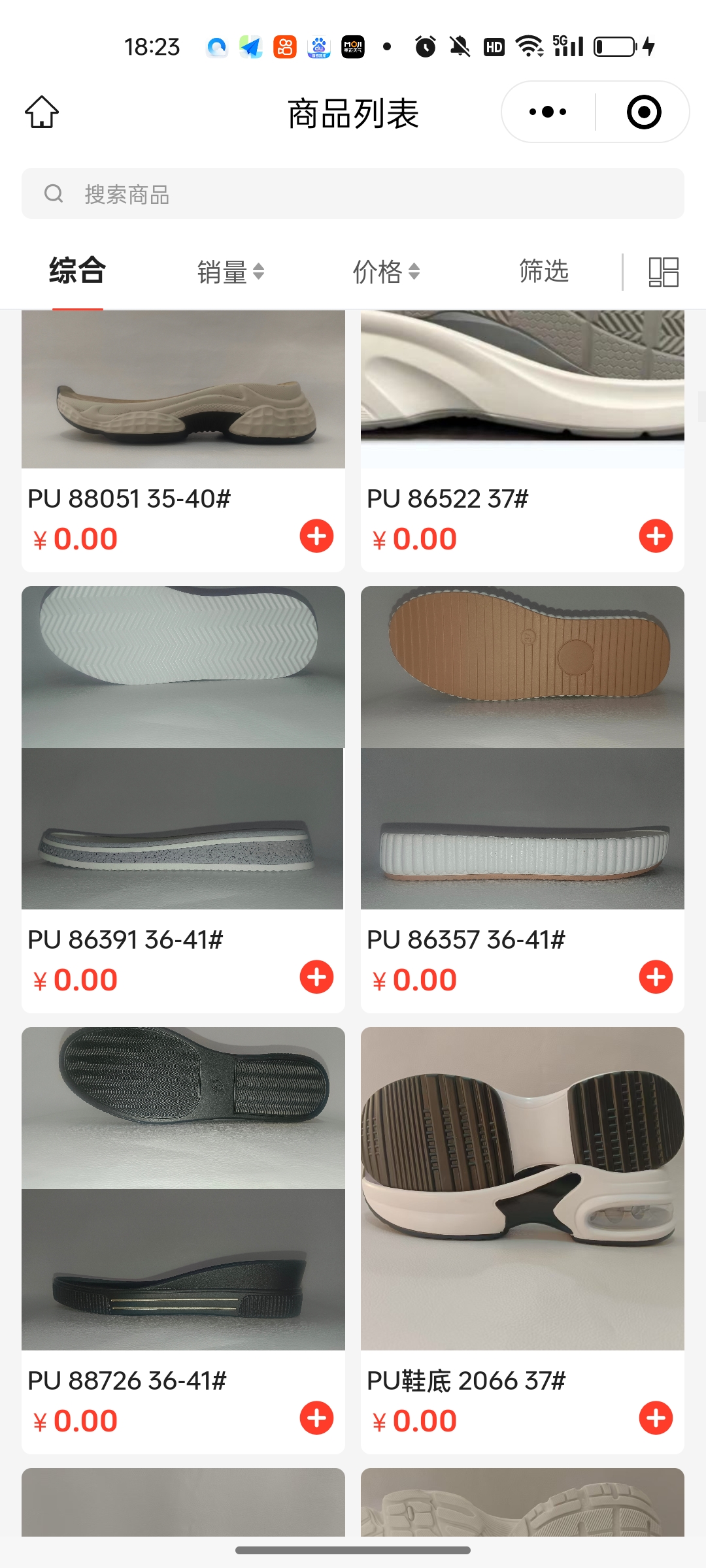The width and height of the screenshot is (706, 1568).
Task: Add PU 88051 35-40# to cart
Action: (316, 536)
